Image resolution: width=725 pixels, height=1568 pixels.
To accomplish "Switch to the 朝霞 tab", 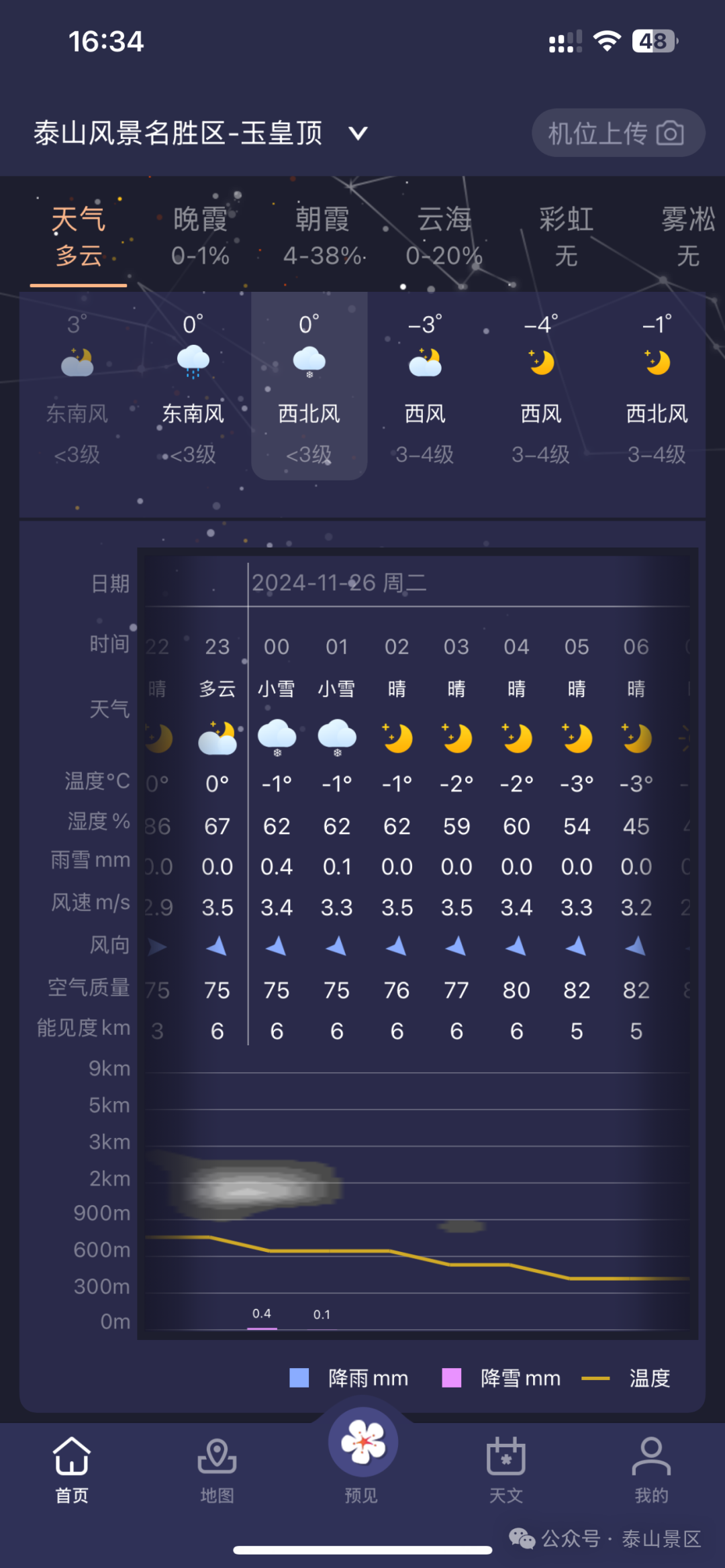I will coord(323,237).
